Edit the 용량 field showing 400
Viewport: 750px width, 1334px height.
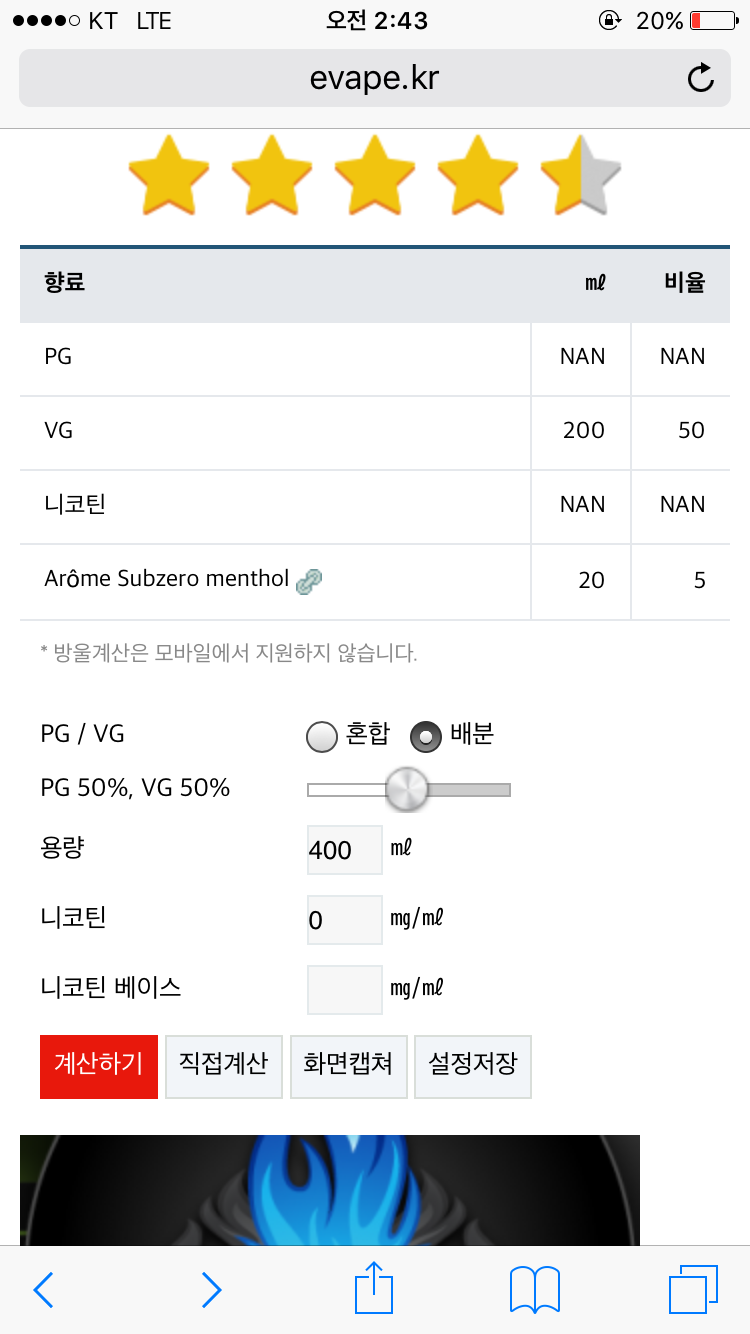click(345, 850)
